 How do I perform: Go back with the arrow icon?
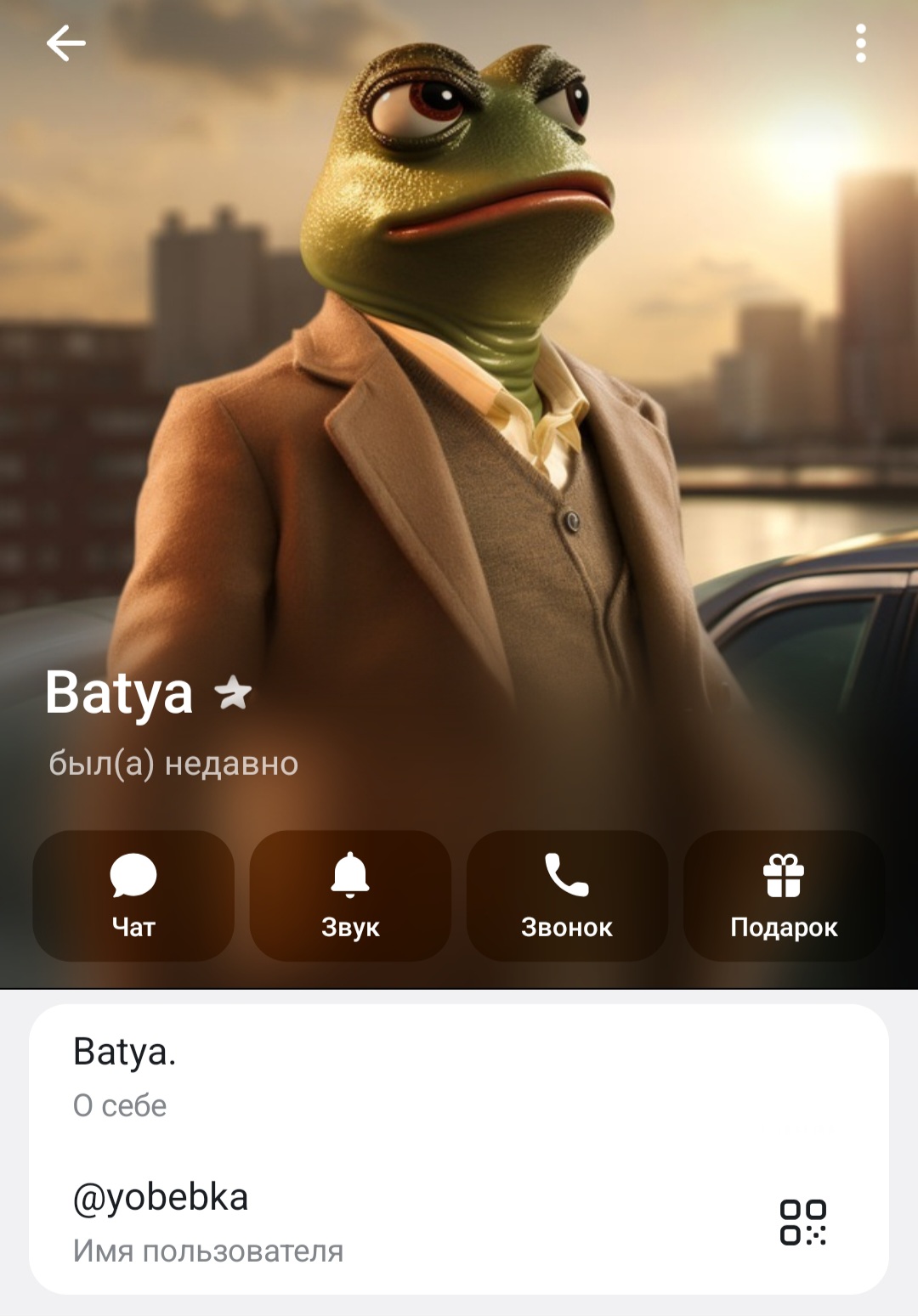[x=66, y=43]
